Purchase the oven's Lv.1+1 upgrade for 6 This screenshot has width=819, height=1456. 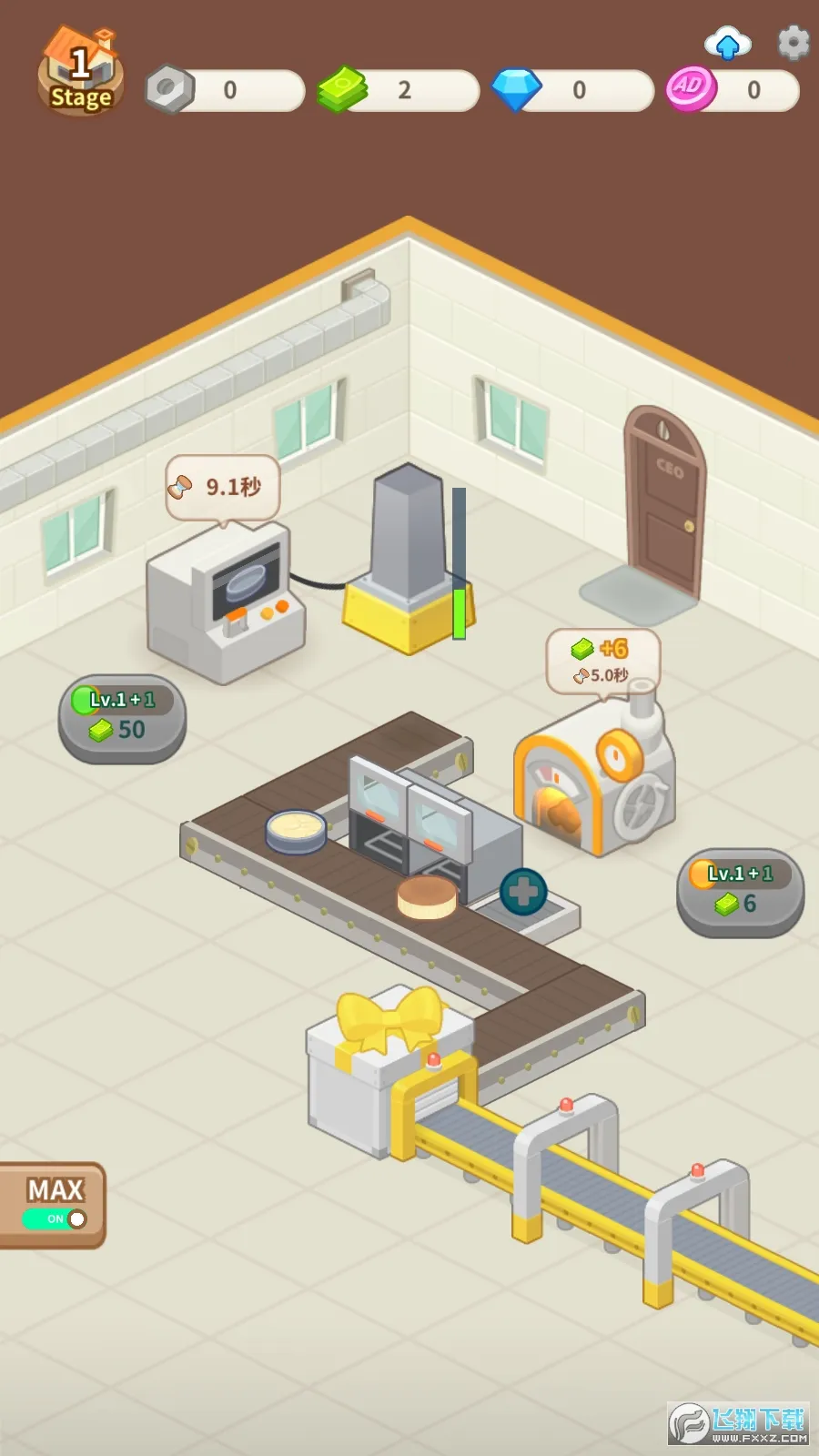pos(740,890)
